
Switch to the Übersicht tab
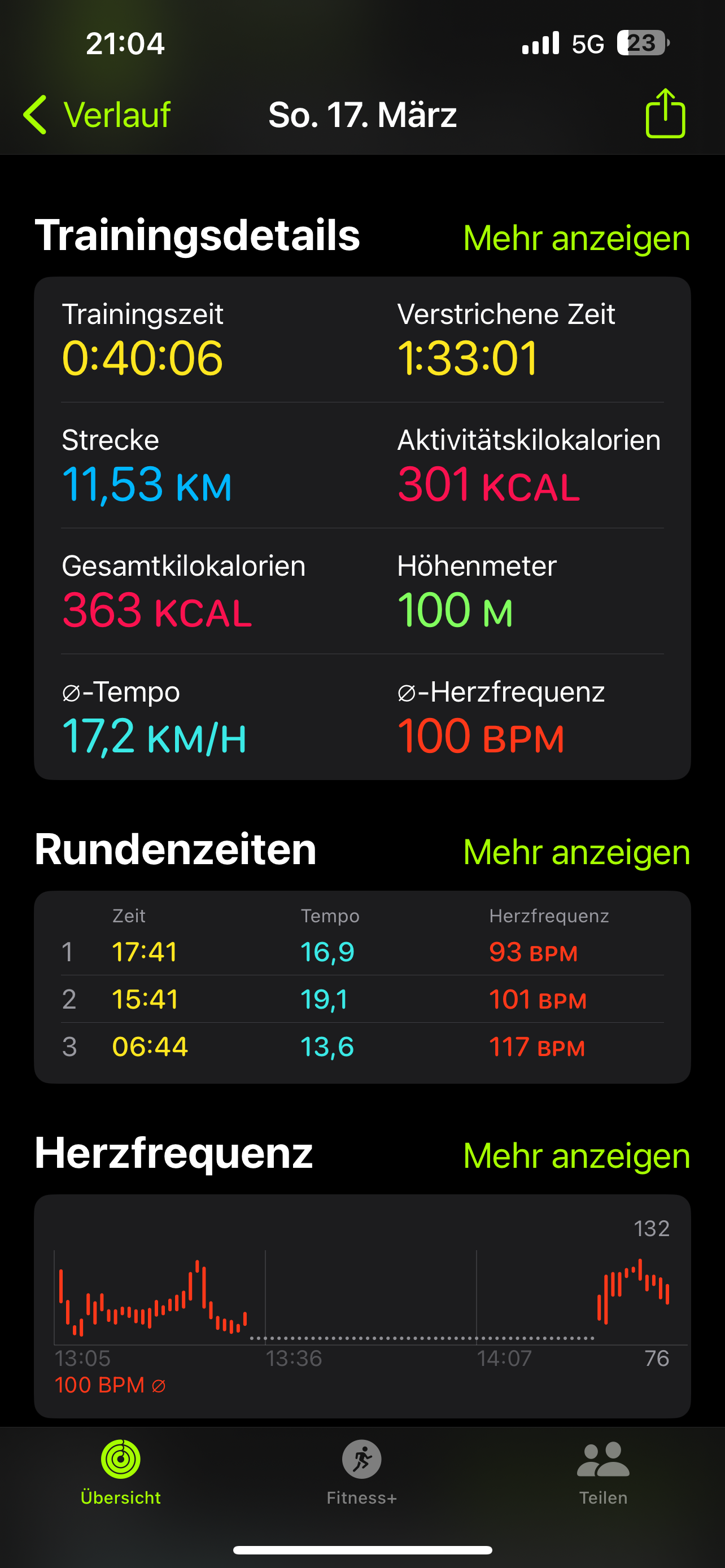(x=120, y=1471)
